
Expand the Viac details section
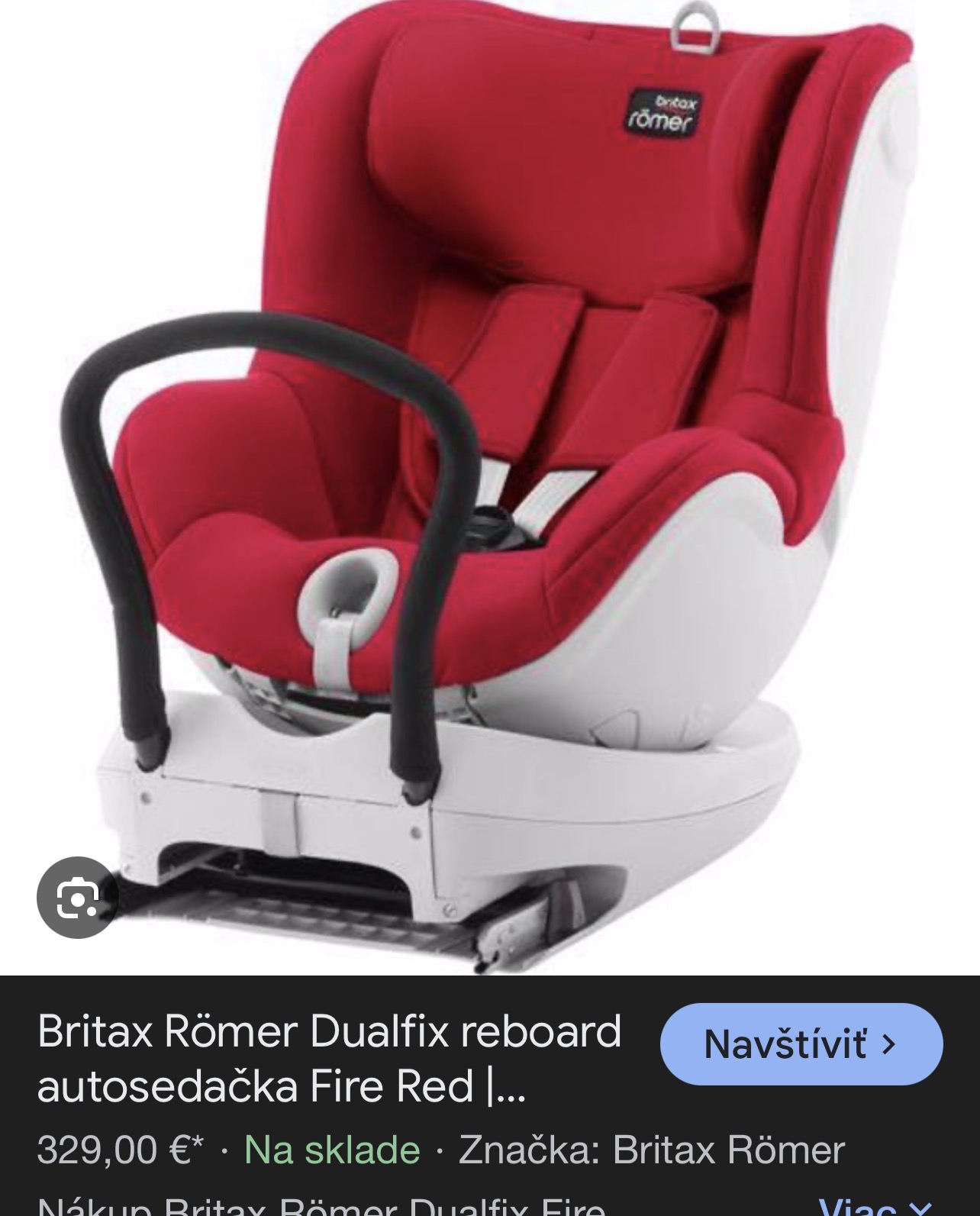coord(874,1208)
